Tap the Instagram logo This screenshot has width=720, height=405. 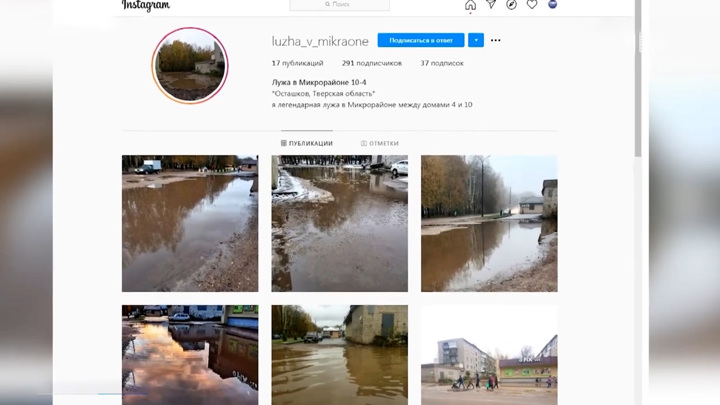(146, 6)
